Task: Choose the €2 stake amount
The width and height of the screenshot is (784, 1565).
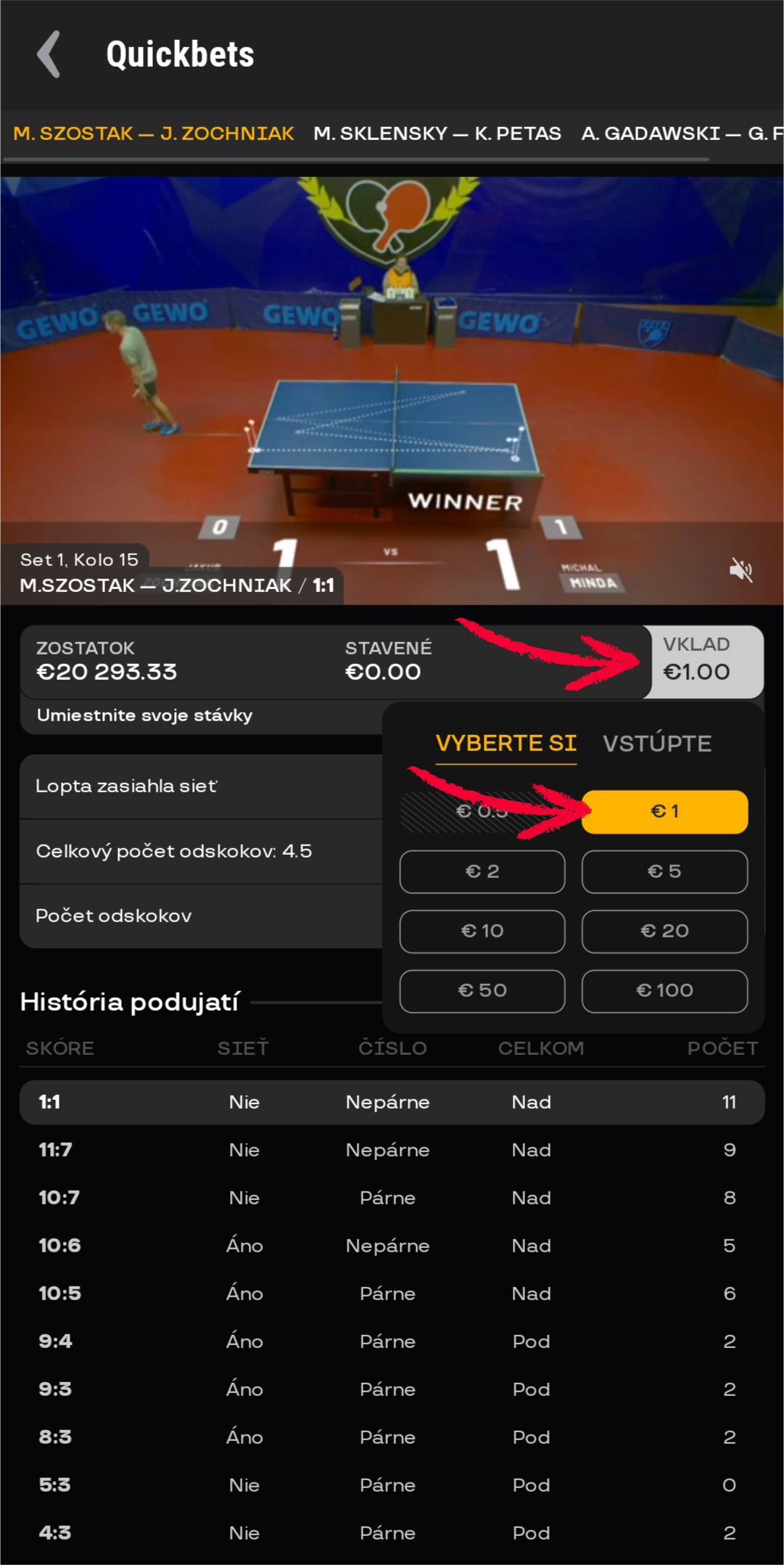Action: (482, 871)
